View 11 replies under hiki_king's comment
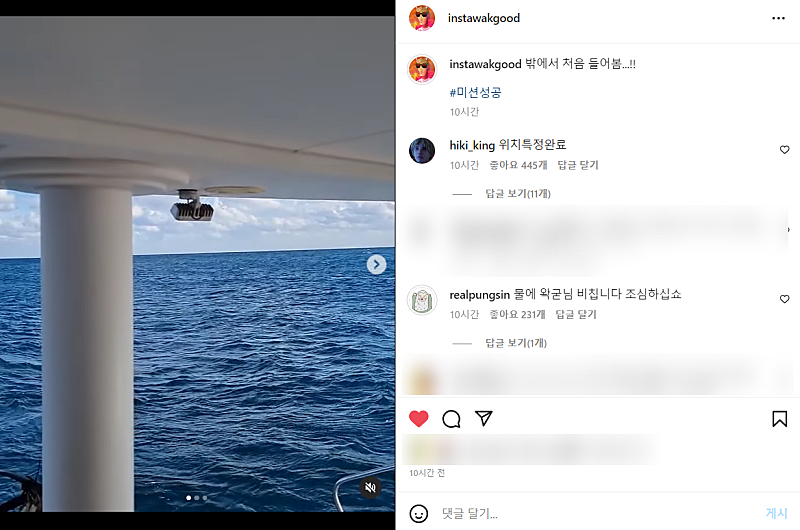The width and height of the screenshot is (800, 530). point(517,193)
